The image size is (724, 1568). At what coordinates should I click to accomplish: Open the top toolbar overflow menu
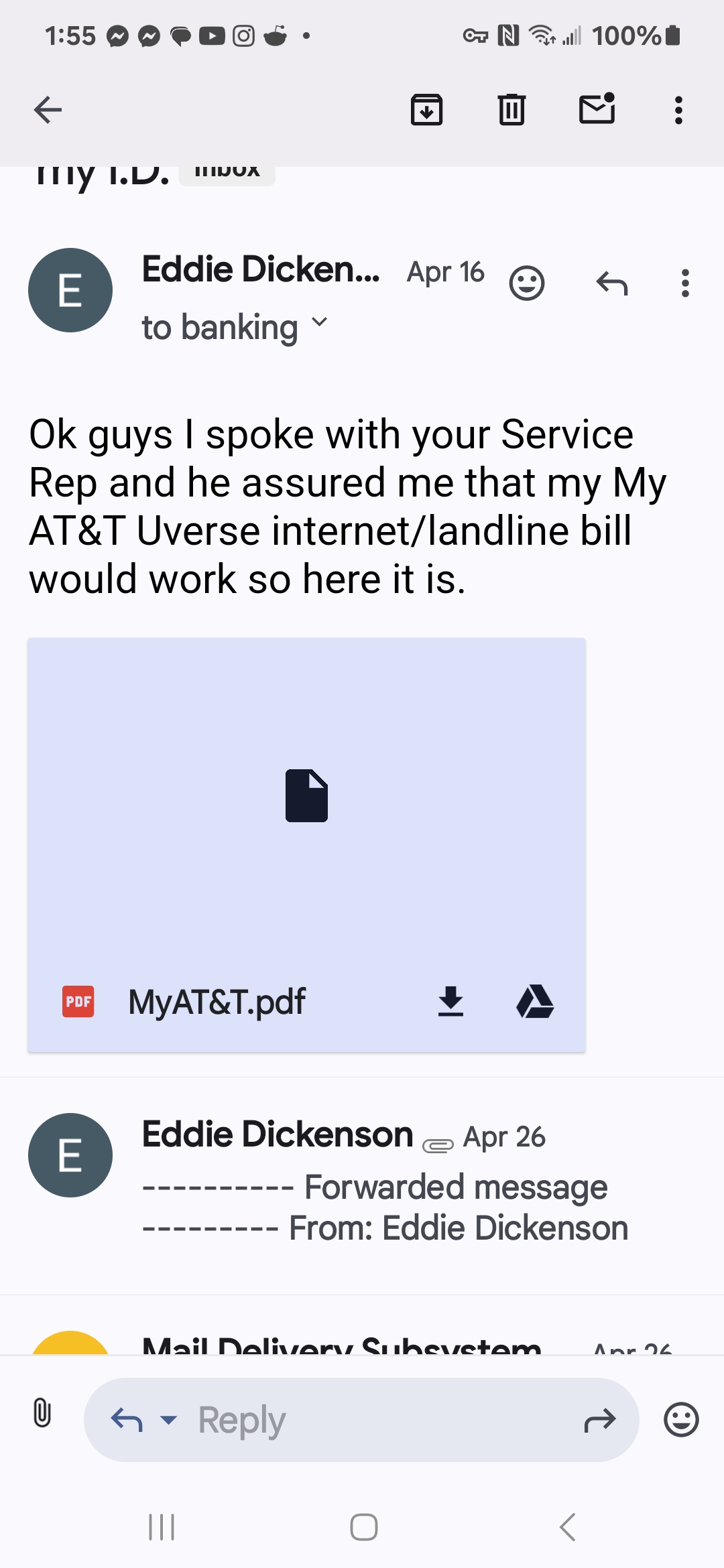[678, 110]
